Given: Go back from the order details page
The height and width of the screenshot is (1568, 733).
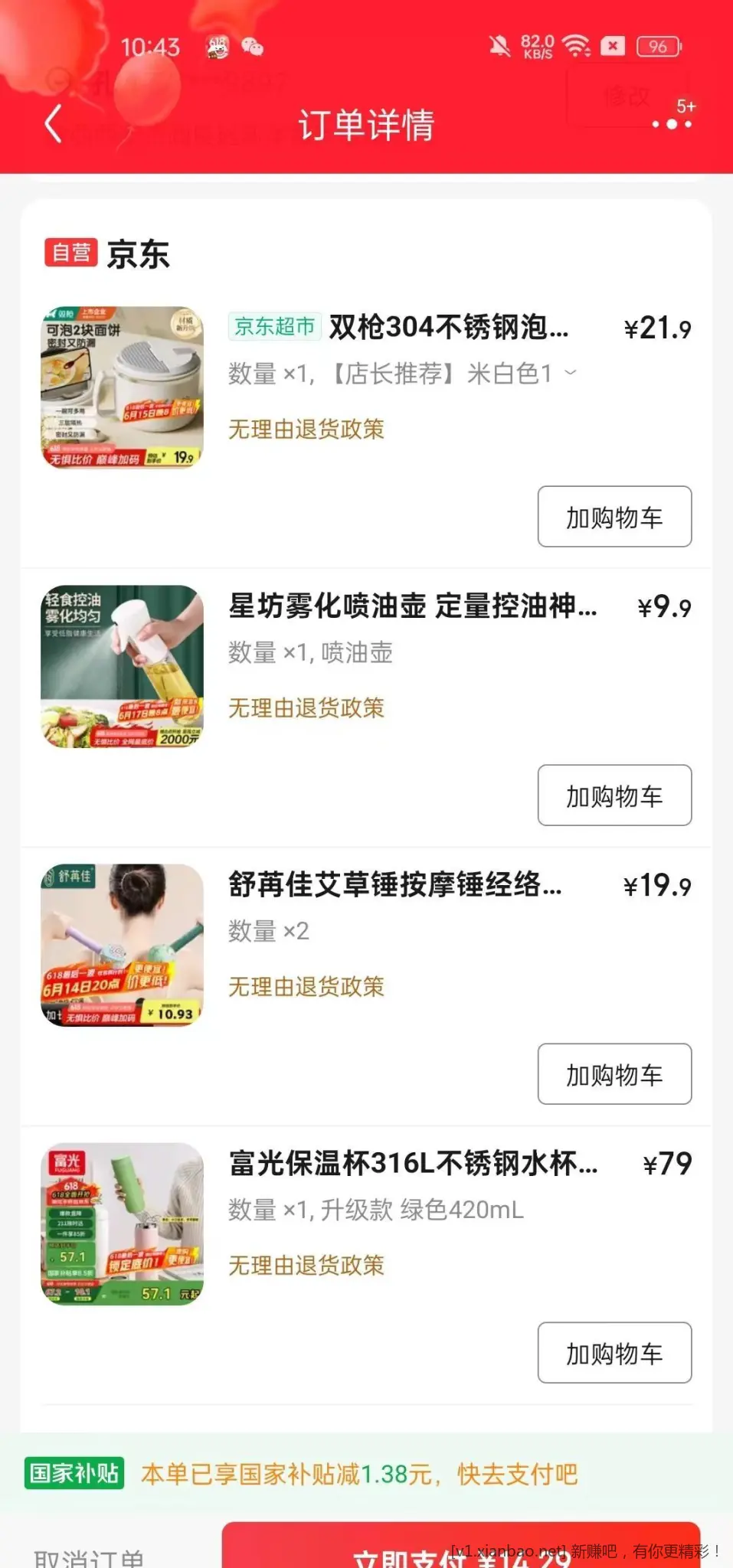Looking at the screenshot, I should point(53,124).
